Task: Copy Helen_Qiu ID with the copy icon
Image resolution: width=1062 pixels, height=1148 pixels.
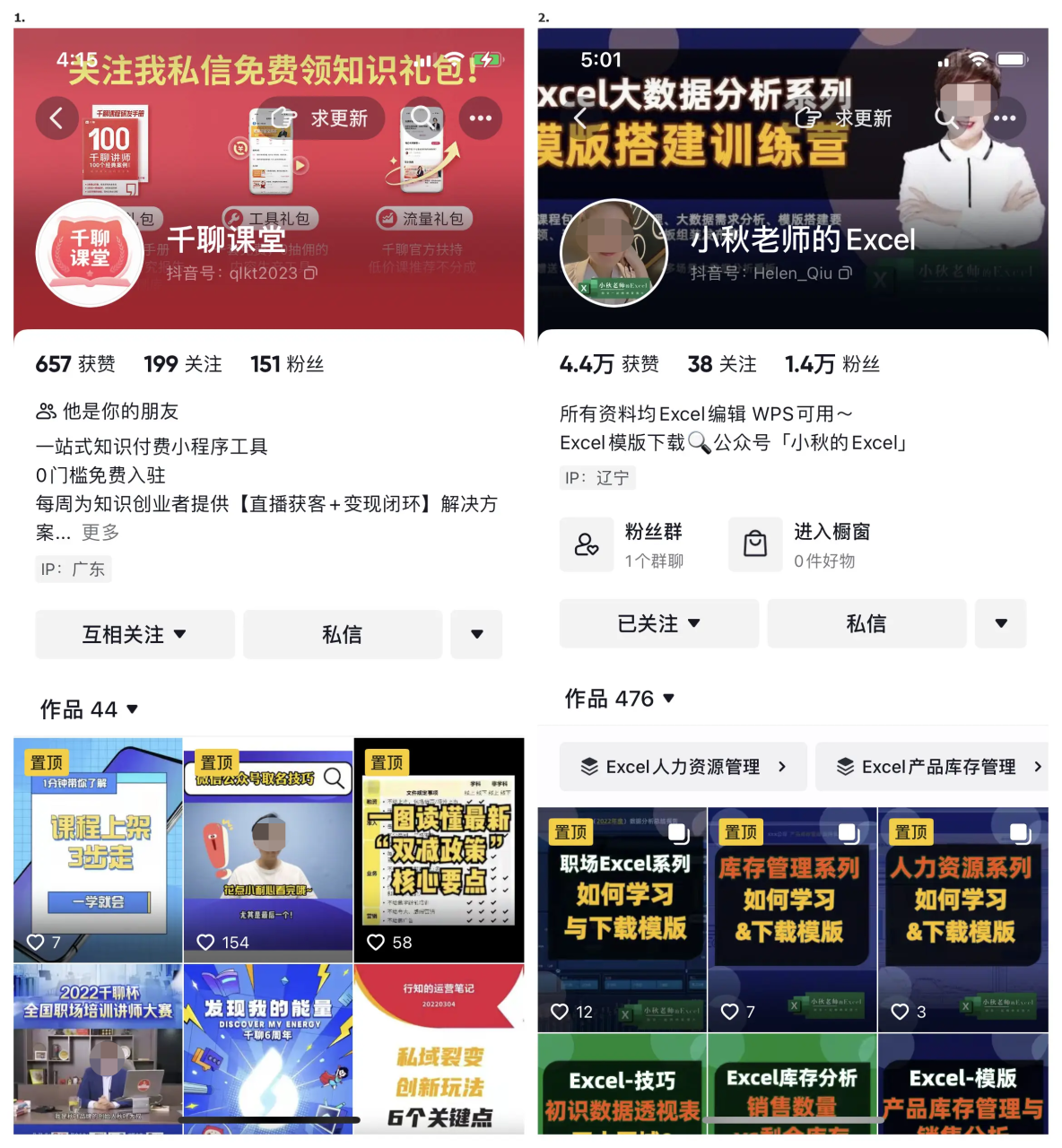Action: coord(844,274)
